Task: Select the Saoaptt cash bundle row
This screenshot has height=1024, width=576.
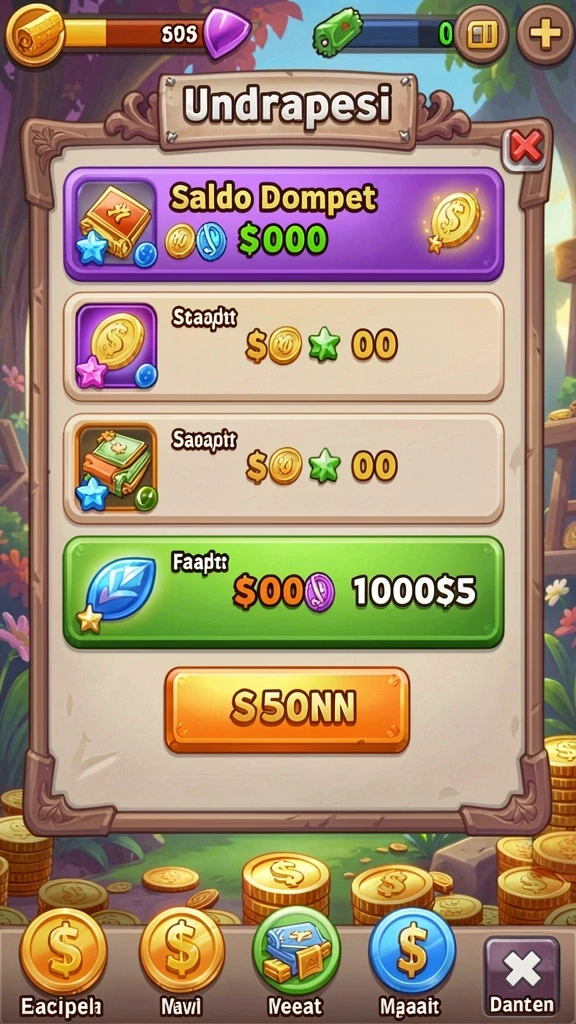Action: (283, 468)
